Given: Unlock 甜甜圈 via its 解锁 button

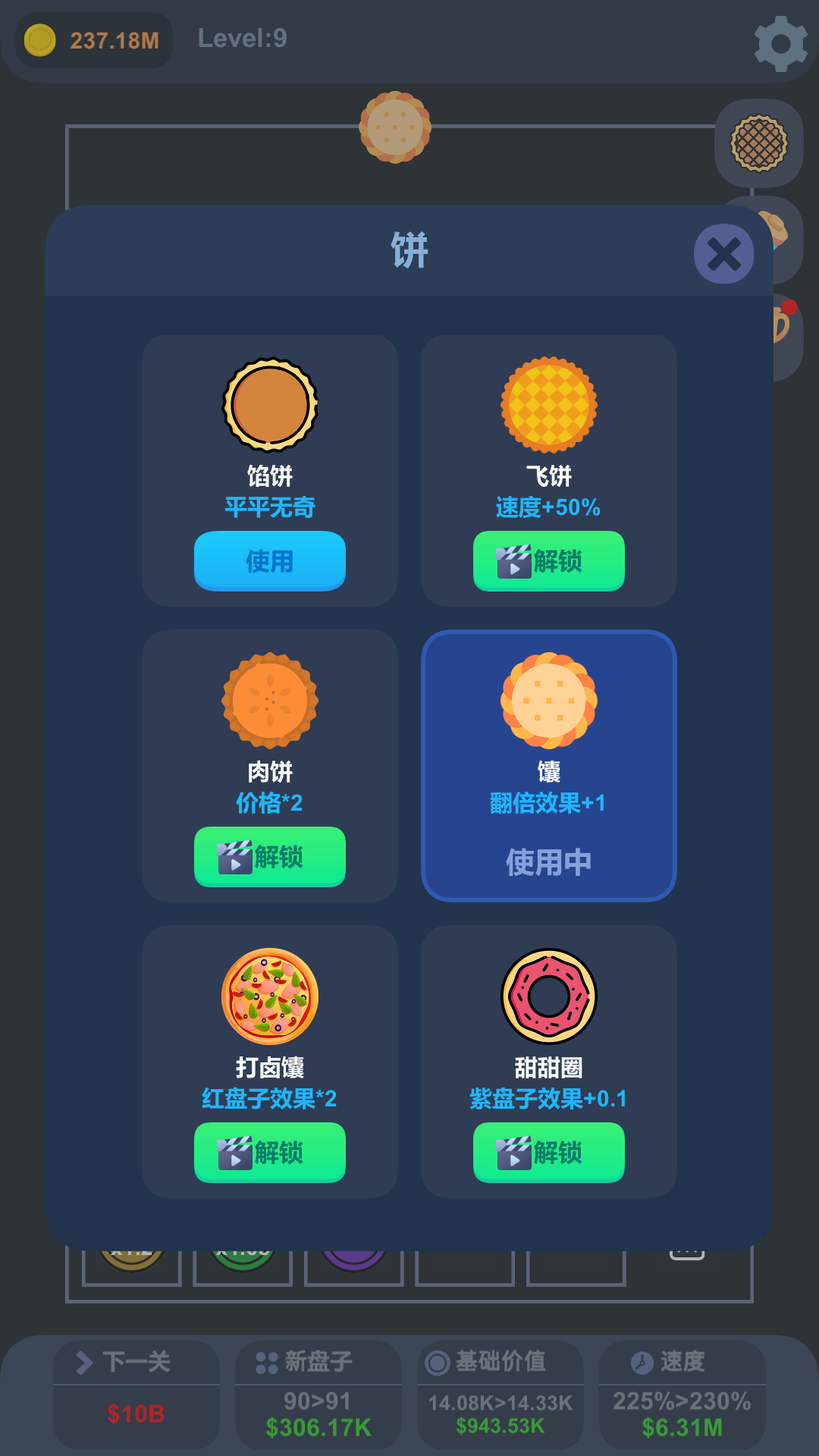Looking at the screenshot, I should click(548, 1153).
